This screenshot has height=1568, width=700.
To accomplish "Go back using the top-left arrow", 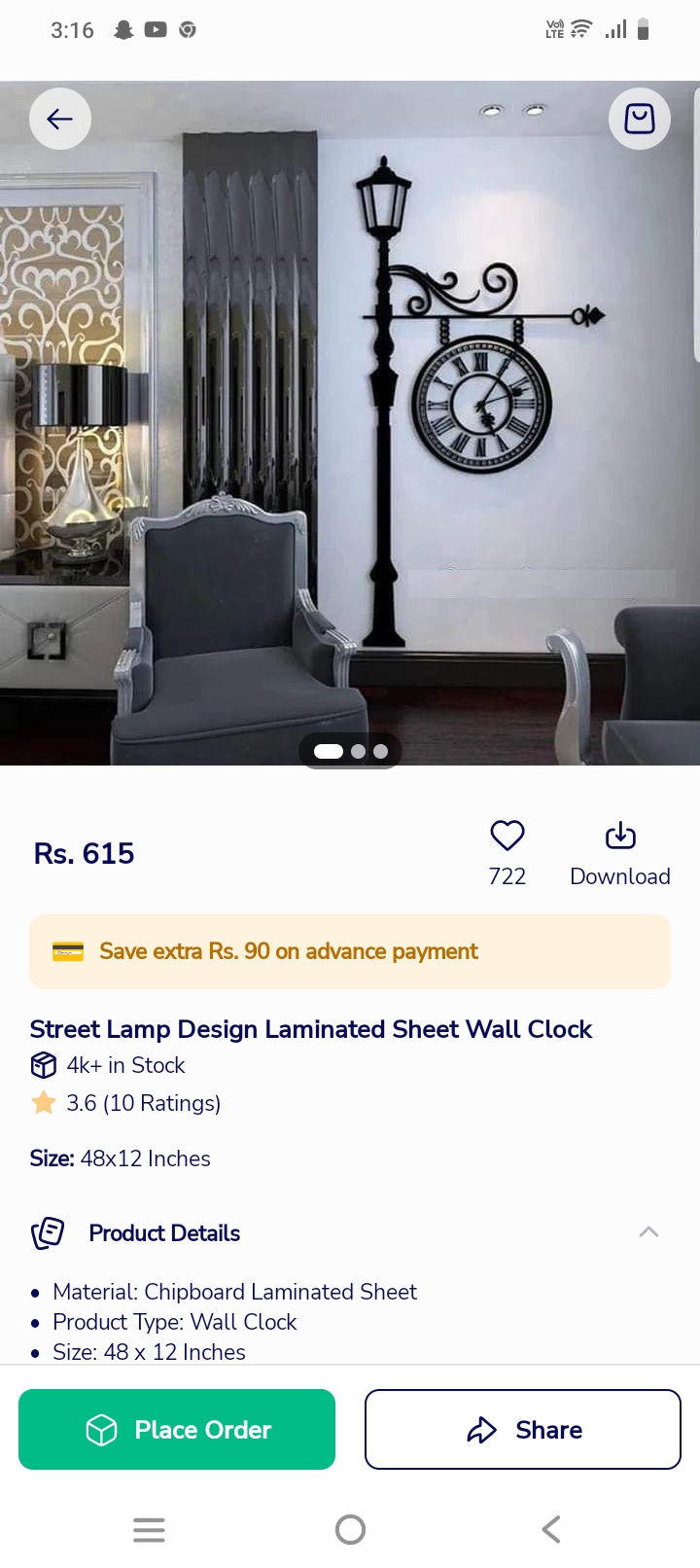I will [x=60, y=119].
